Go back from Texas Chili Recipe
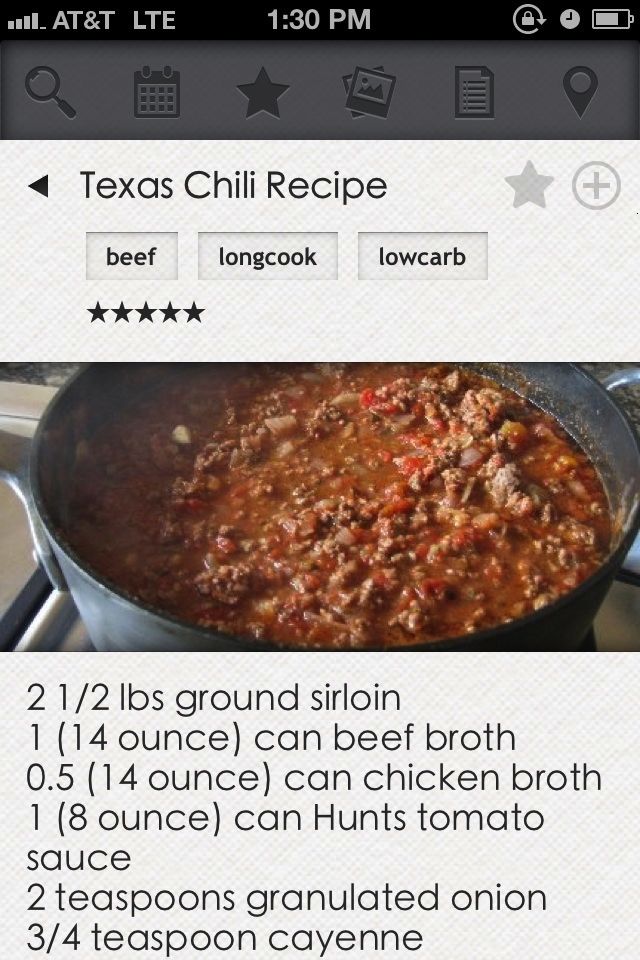 coord(39,186)
